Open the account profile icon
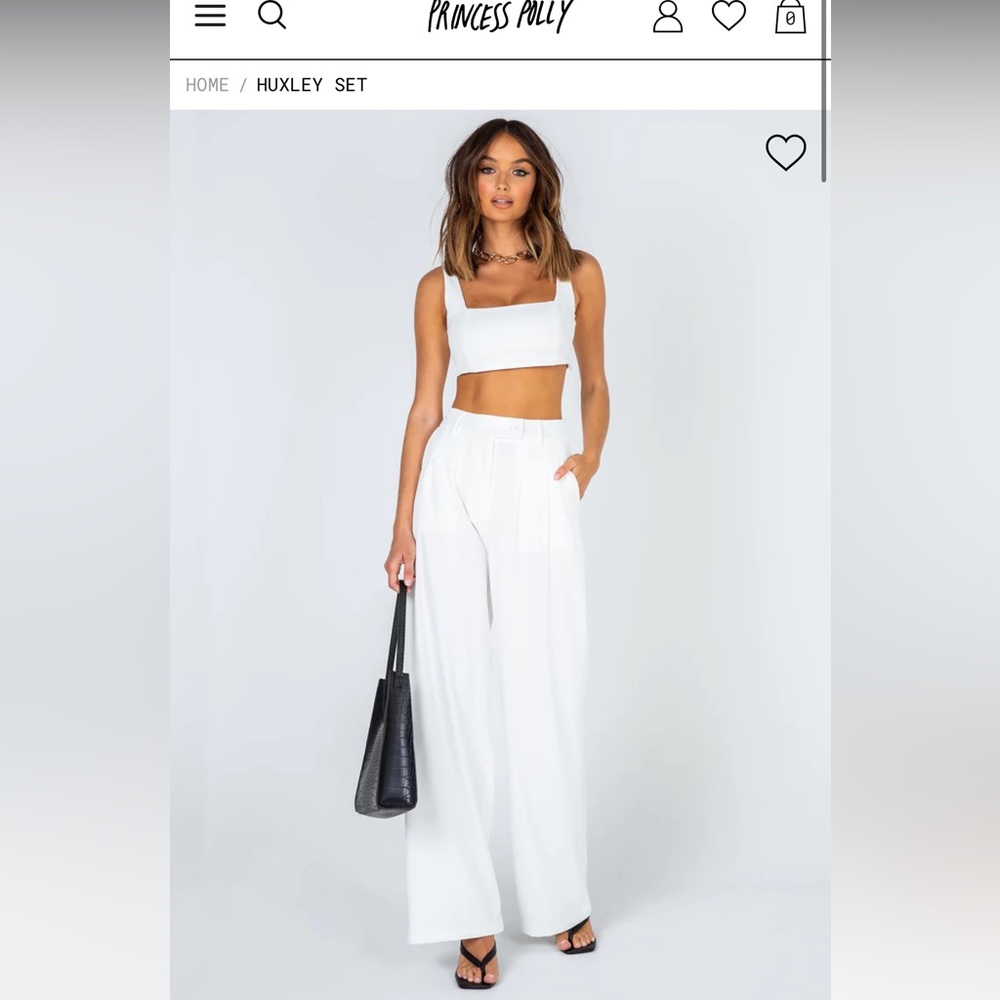 click(667, 16)
